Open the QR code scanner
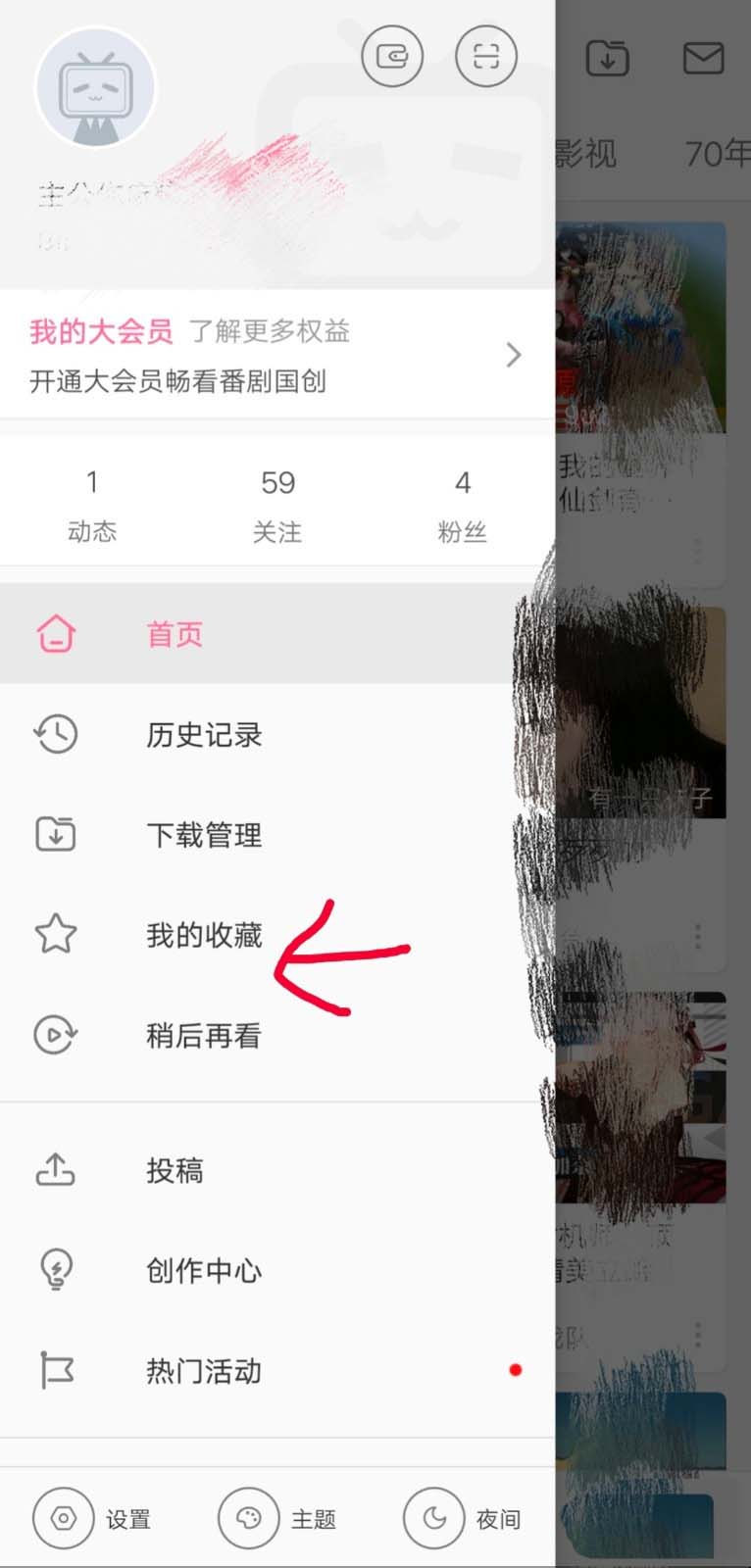 point(486,56)
